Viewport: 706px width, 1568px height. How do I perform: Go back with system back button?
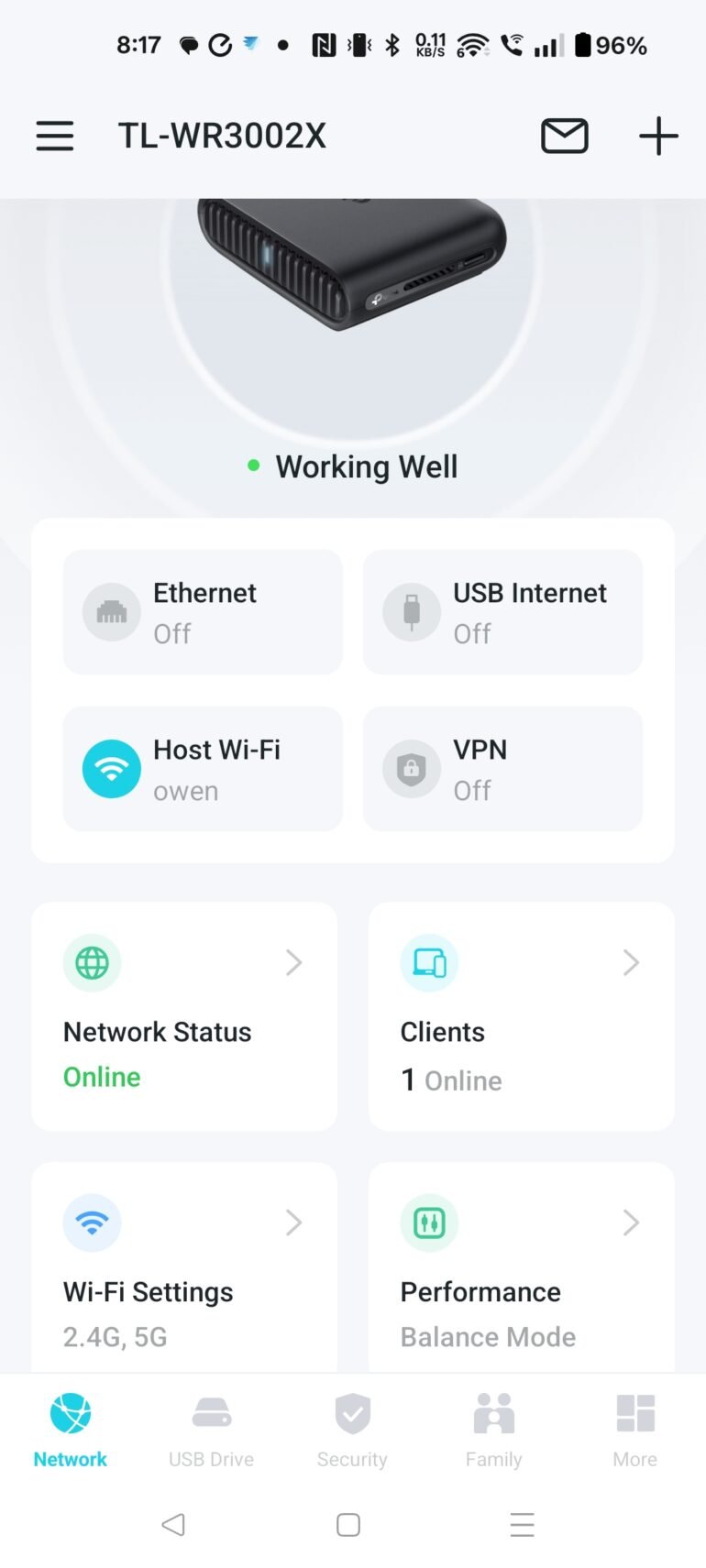173,1524
